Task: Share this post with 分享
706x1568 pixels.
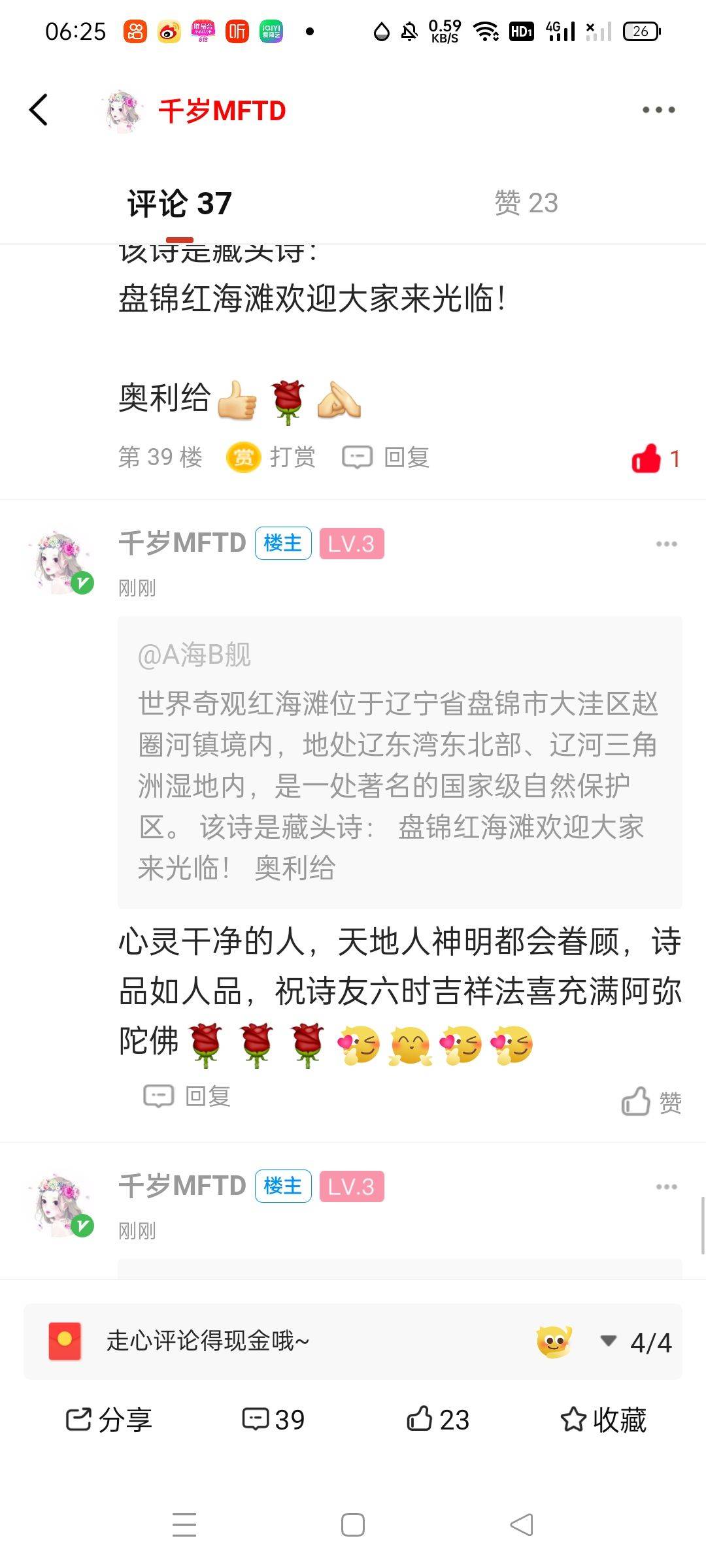Action: pyautogui.click(x=109, y=1419)
